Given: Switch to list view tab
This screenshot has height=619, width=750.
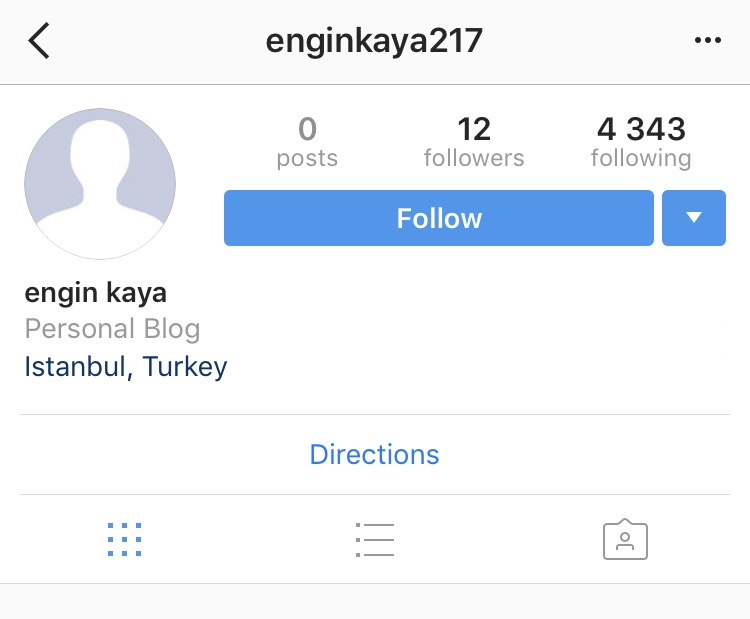Looking at the screenshot, I should tap(375, 540).
